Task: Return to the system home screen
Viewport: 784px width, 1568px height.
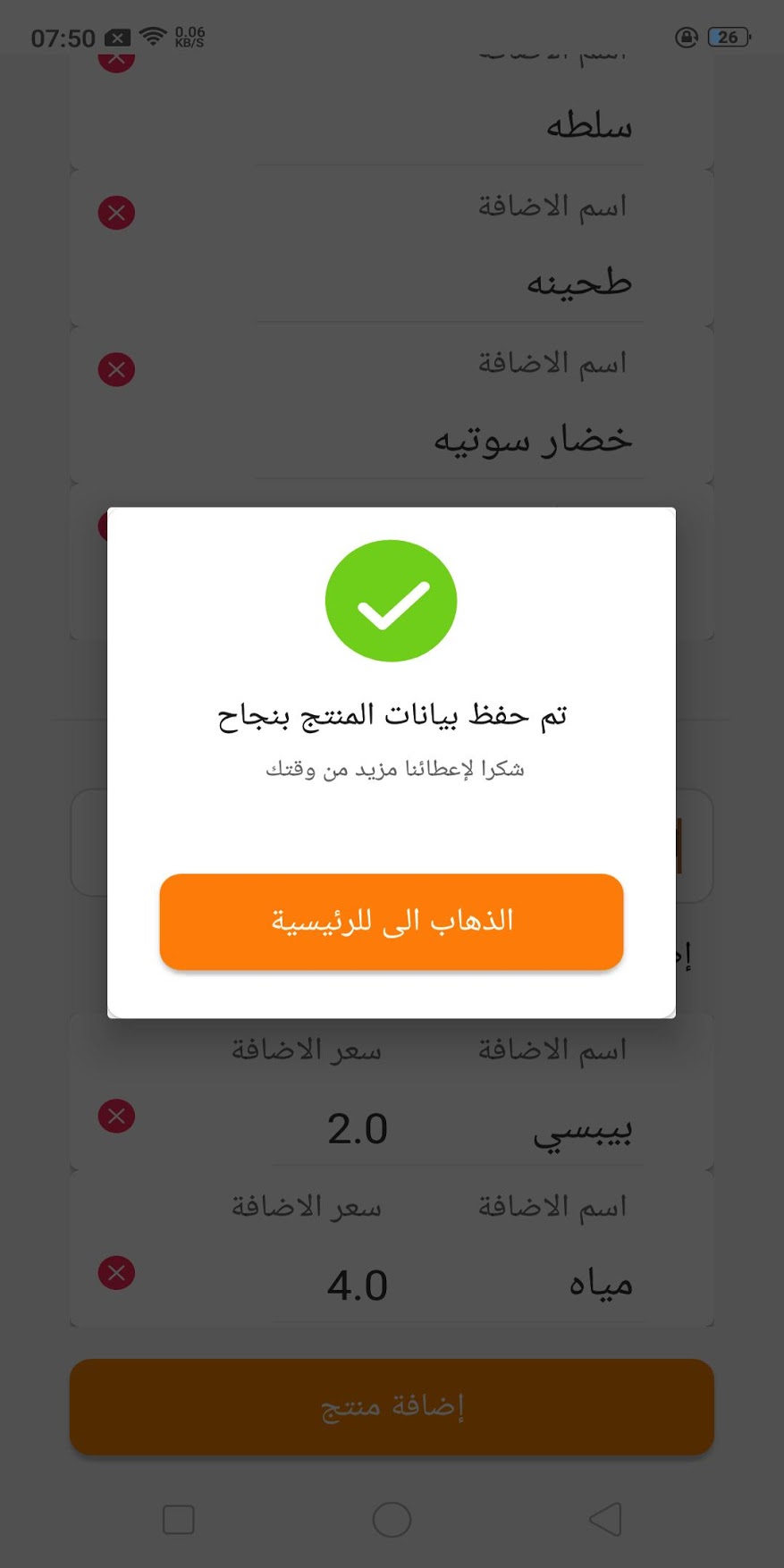Action: [392, 1519]
